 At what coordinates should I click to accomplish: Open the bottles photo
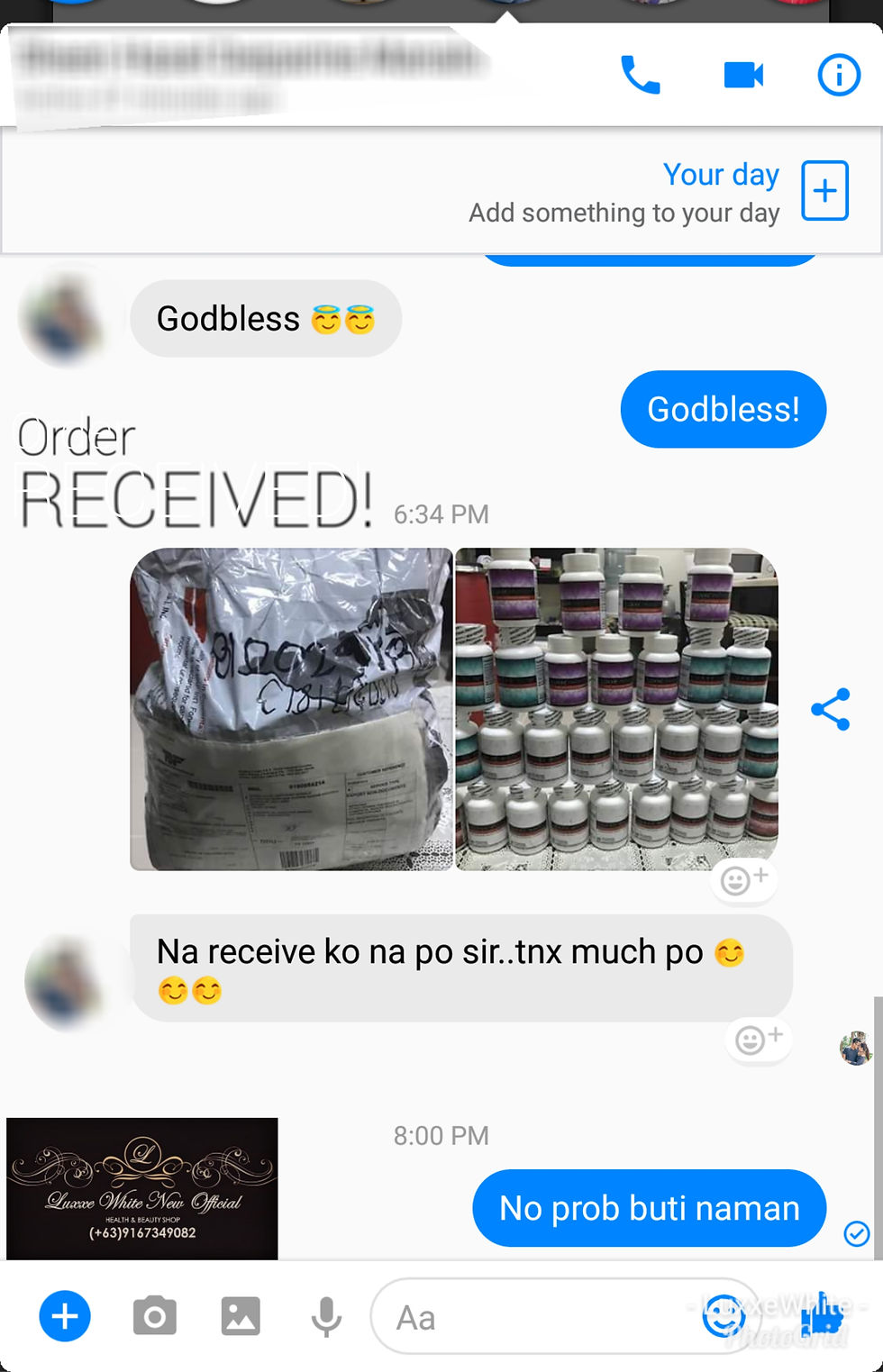(x=616, y=709)
